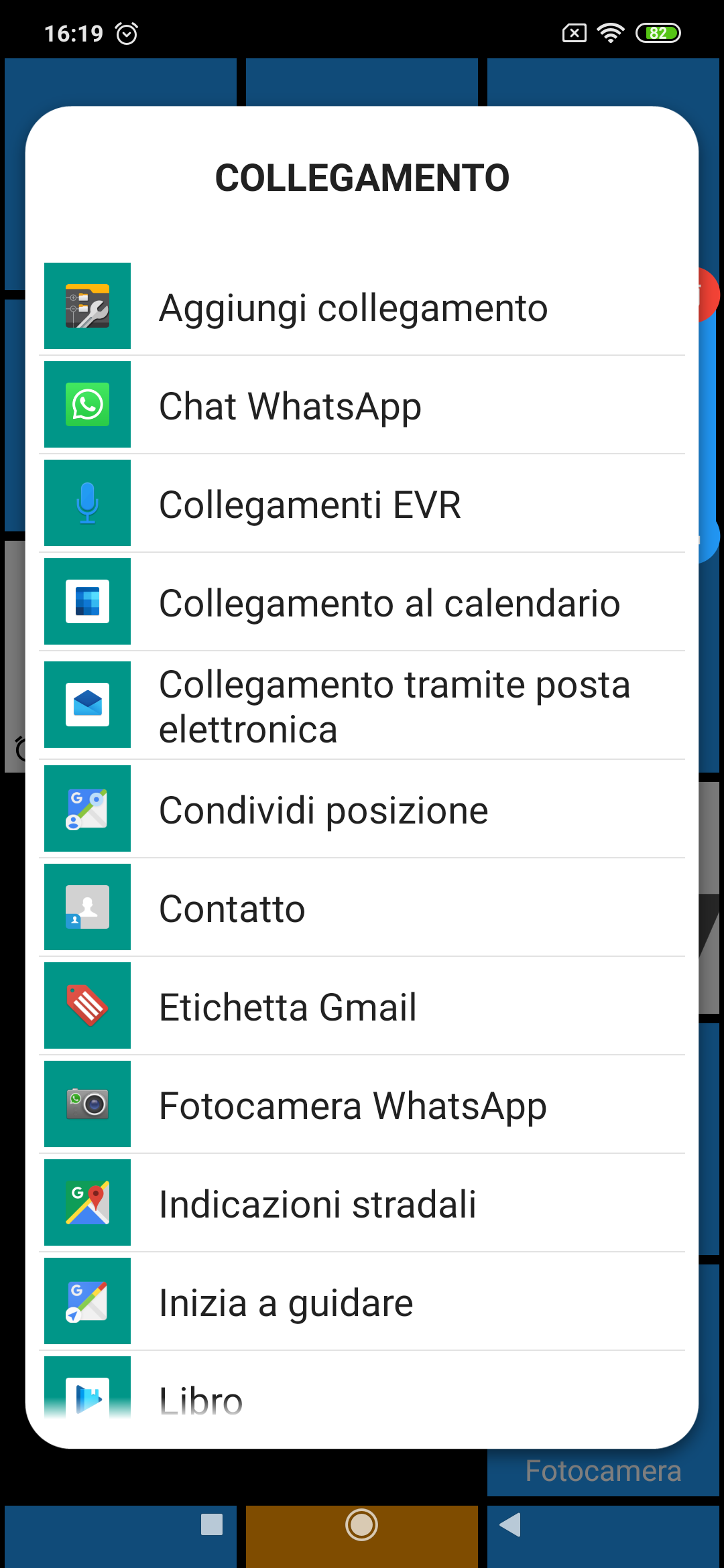Go back with the system back arrow
724x1568 pixels.
(511, 1524)
